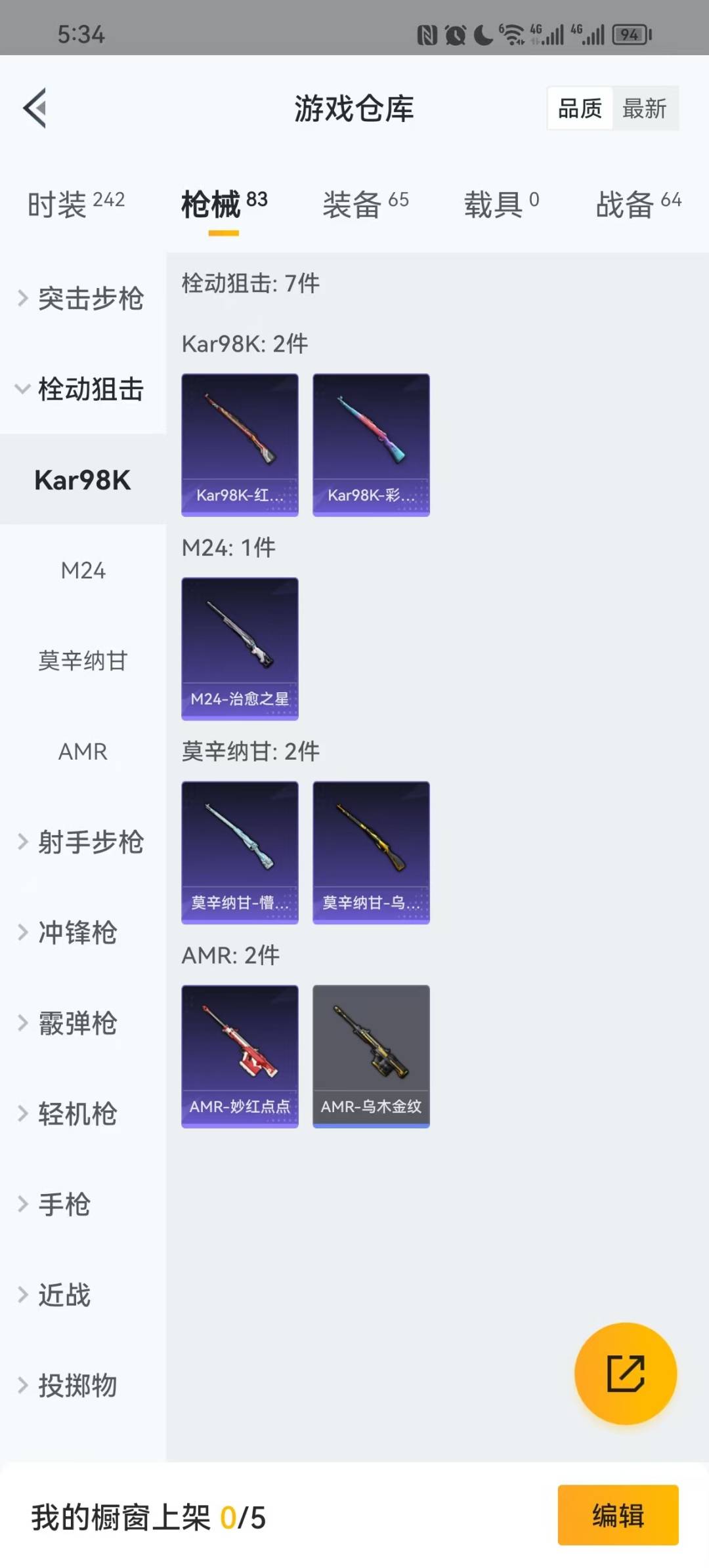Open the 载具 tab

pyautogui.click(x=501, y=203)
